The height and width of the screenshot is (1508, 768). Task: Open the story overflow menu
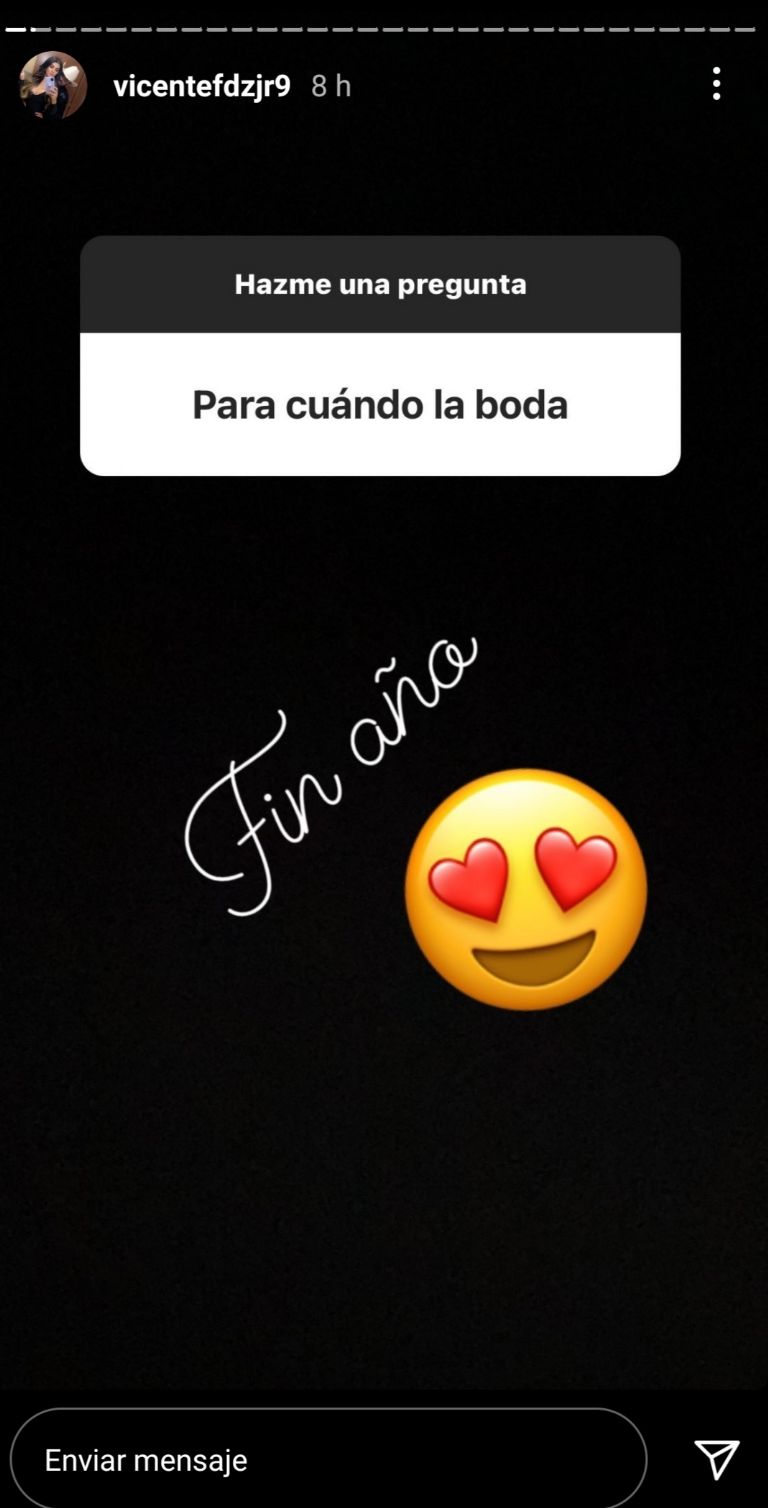tap(716, 85)
